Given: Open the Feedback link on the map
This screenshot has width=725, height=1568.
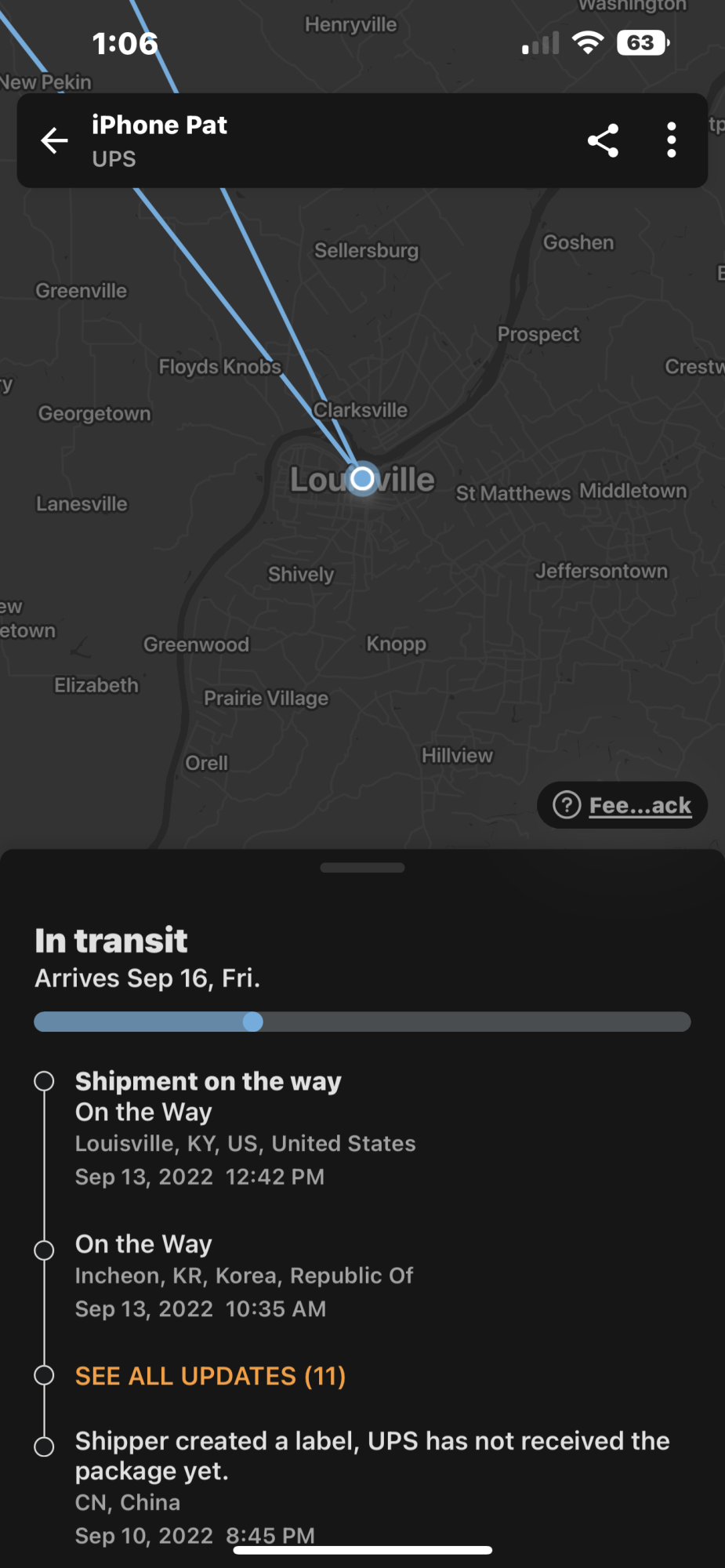Looking at the screenshot, I should pos(622,805).
